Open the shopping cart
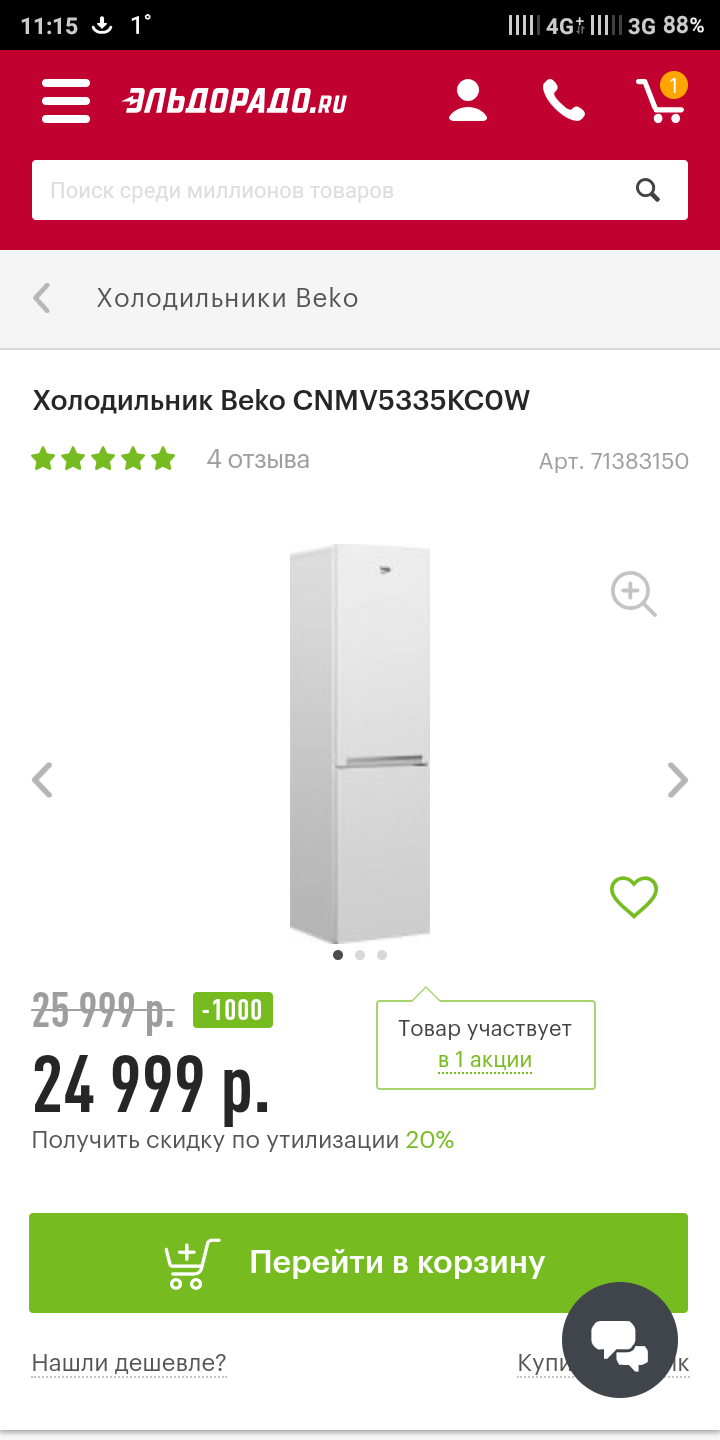Image resolution: width=720 pixels, height=1440 pixels. (x=661, y=100)
